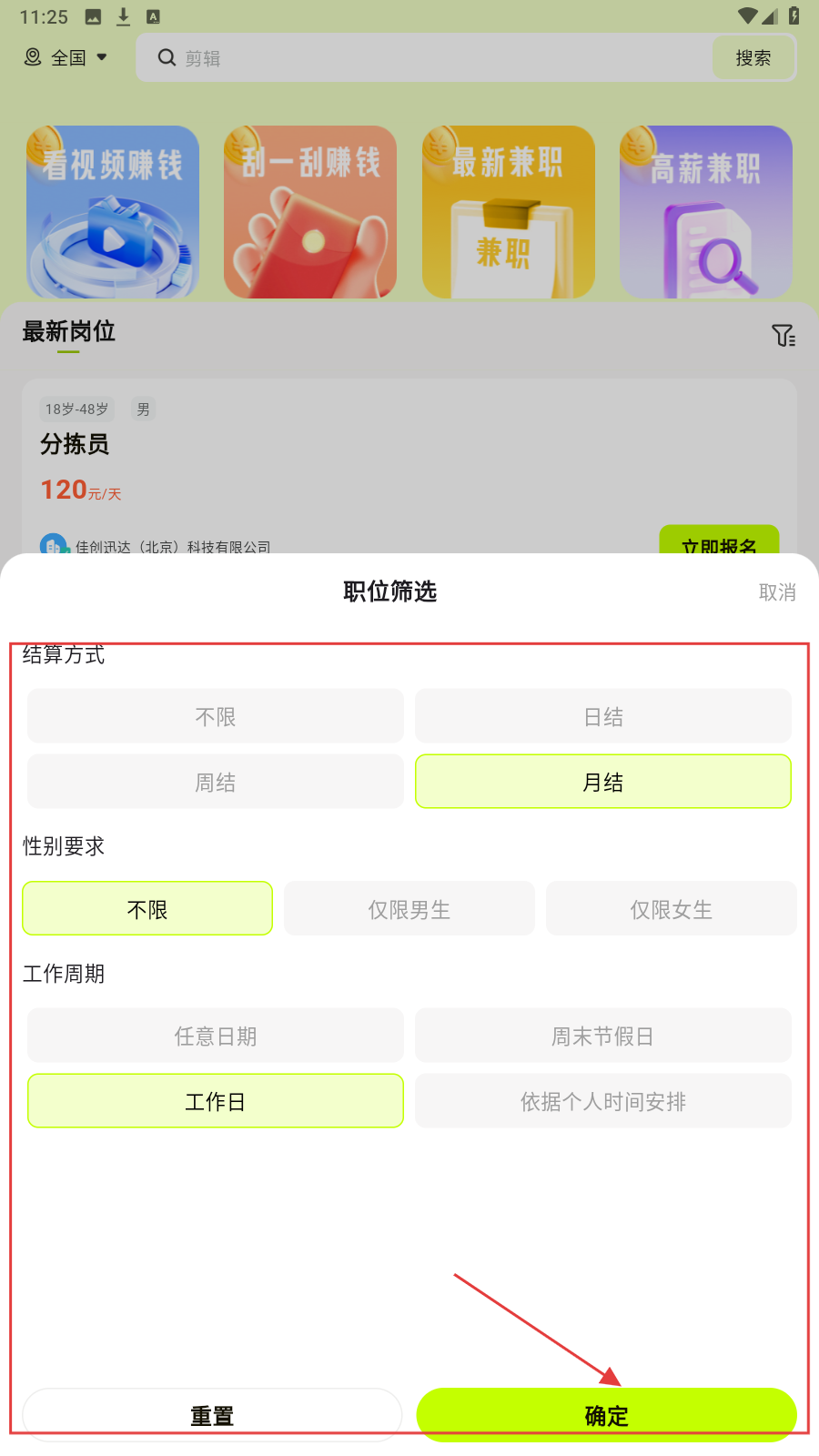Pick 周结 settlement option
This screenshot has height=1456, width=819.
[x=216, y=782]
